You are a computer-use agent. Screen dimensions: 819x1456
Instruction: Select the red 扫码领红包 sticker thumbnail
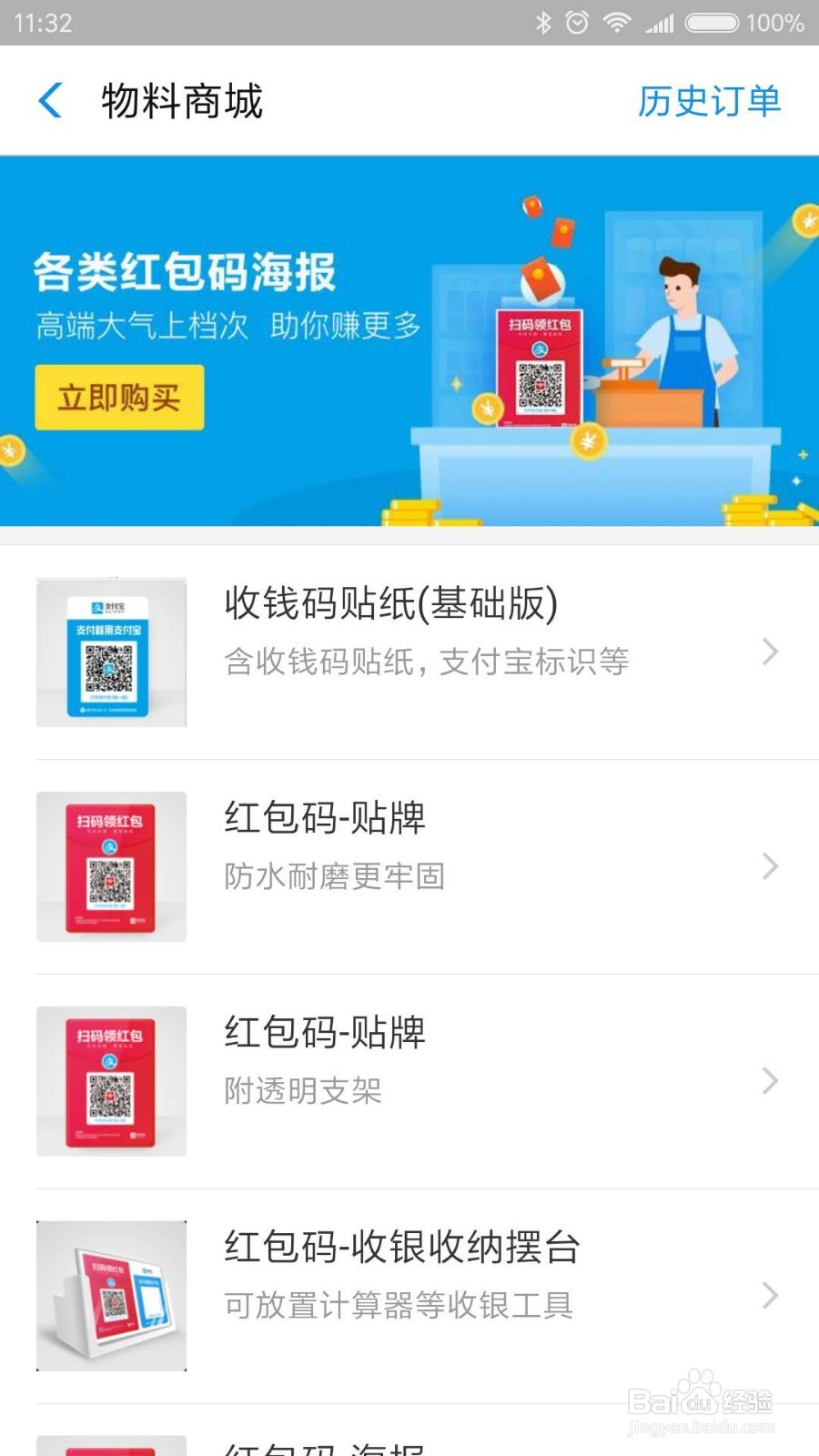tap(110, 867)
